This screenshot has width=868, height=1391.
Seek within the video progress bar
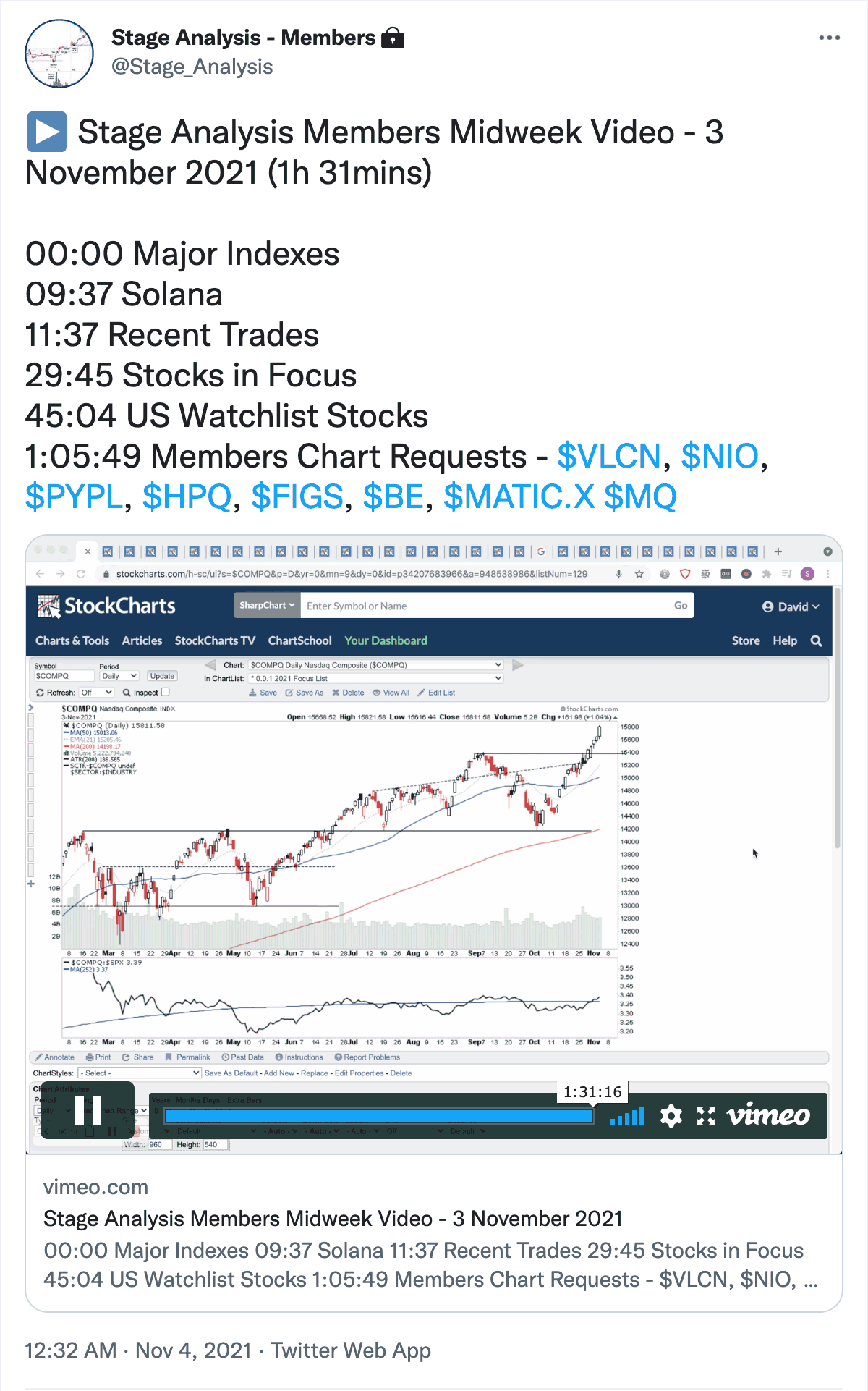379,1116
